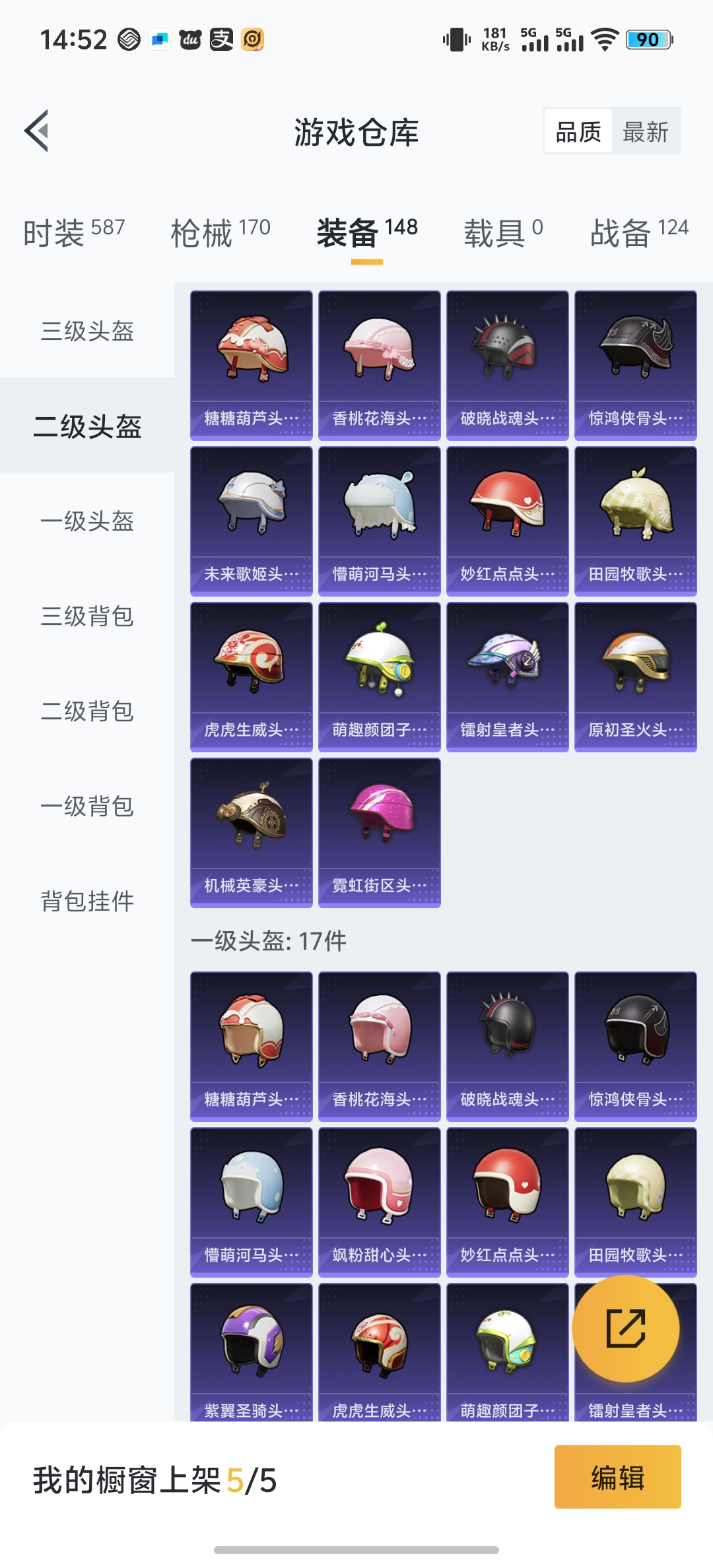713x1568 pixels.
Task: Open the 未来歌姬 helmet item
Action: [251, 521]
